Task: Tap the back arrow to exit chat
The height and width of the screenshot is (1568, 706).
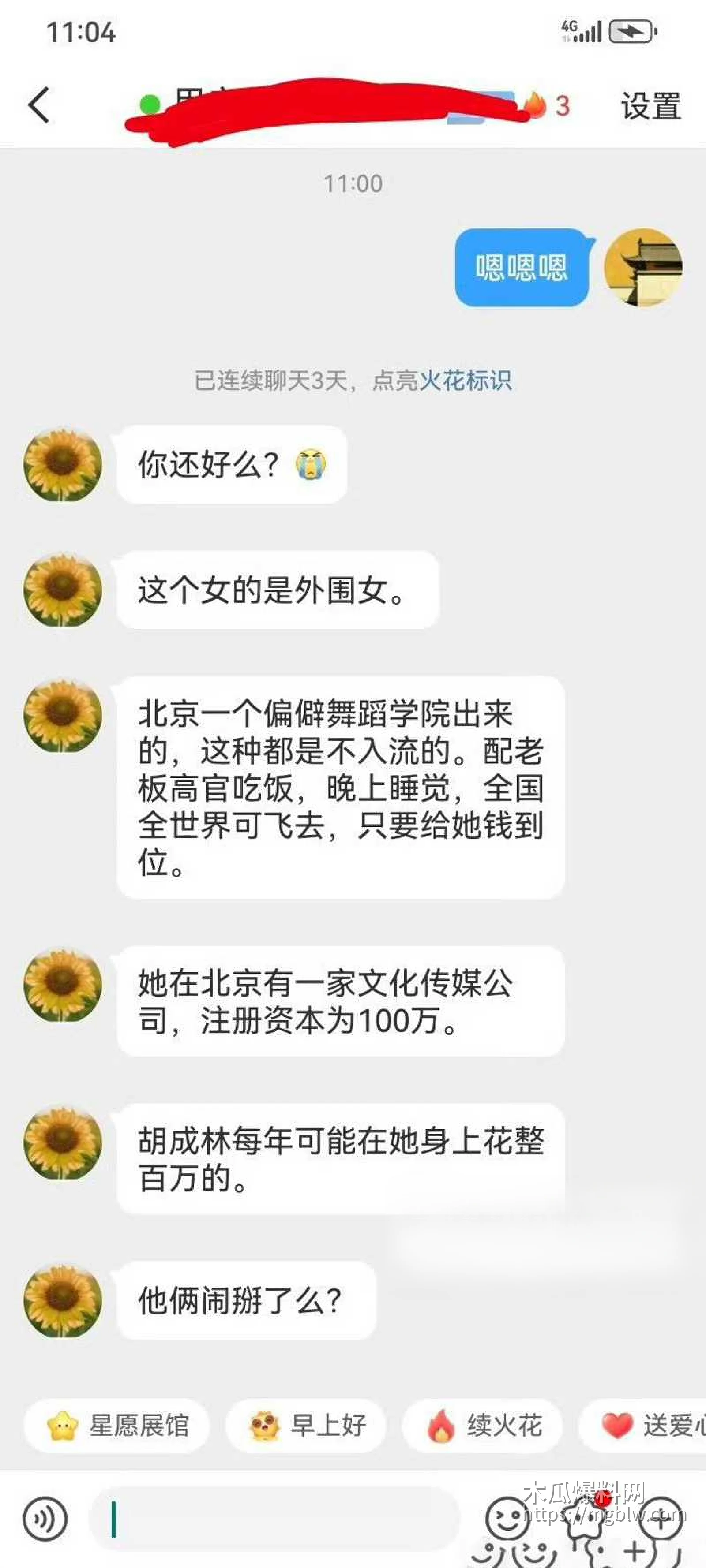Action: [x=38, y=105]
